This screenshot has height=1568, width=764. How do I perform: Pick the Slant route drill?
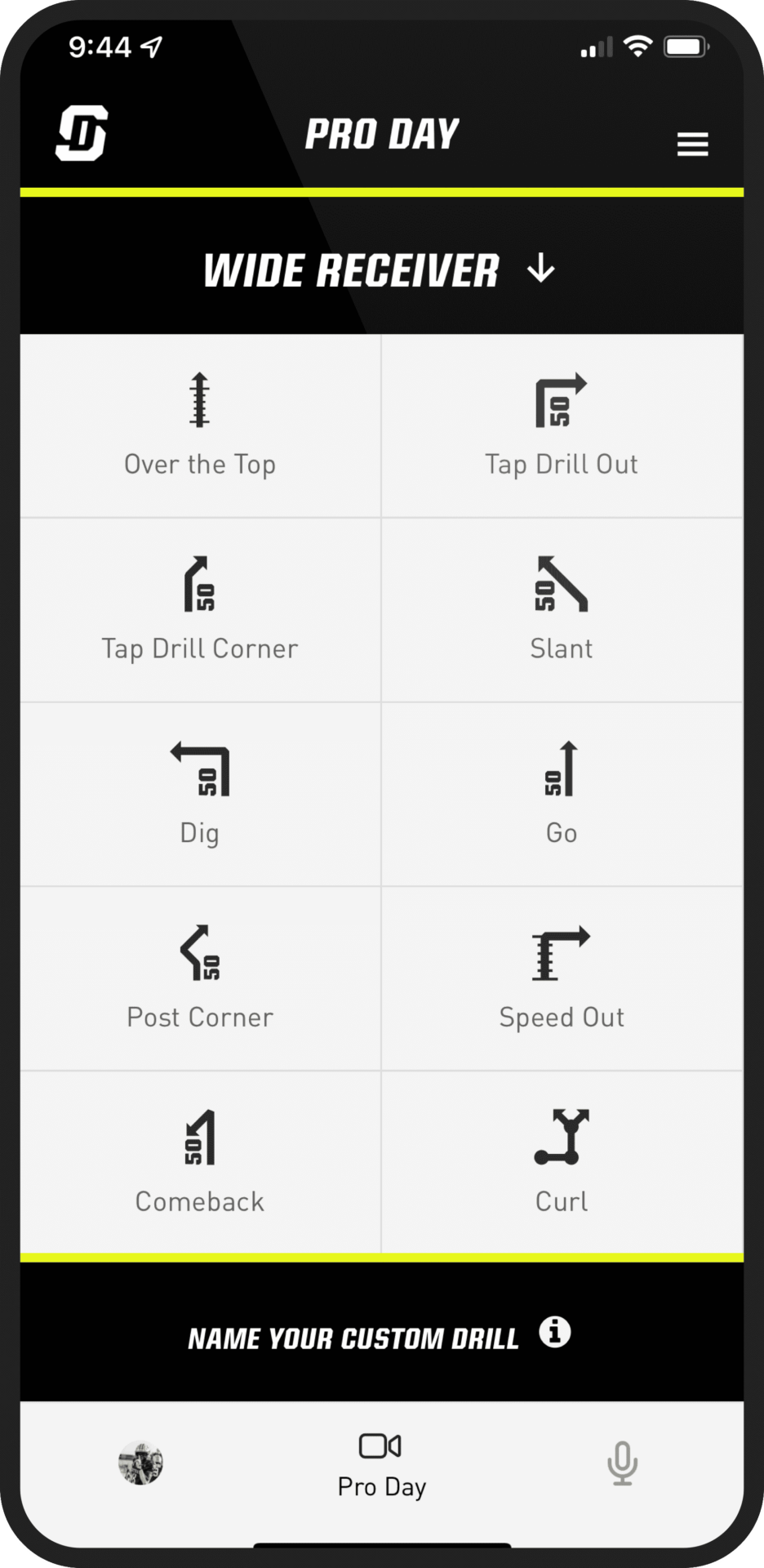562,610
